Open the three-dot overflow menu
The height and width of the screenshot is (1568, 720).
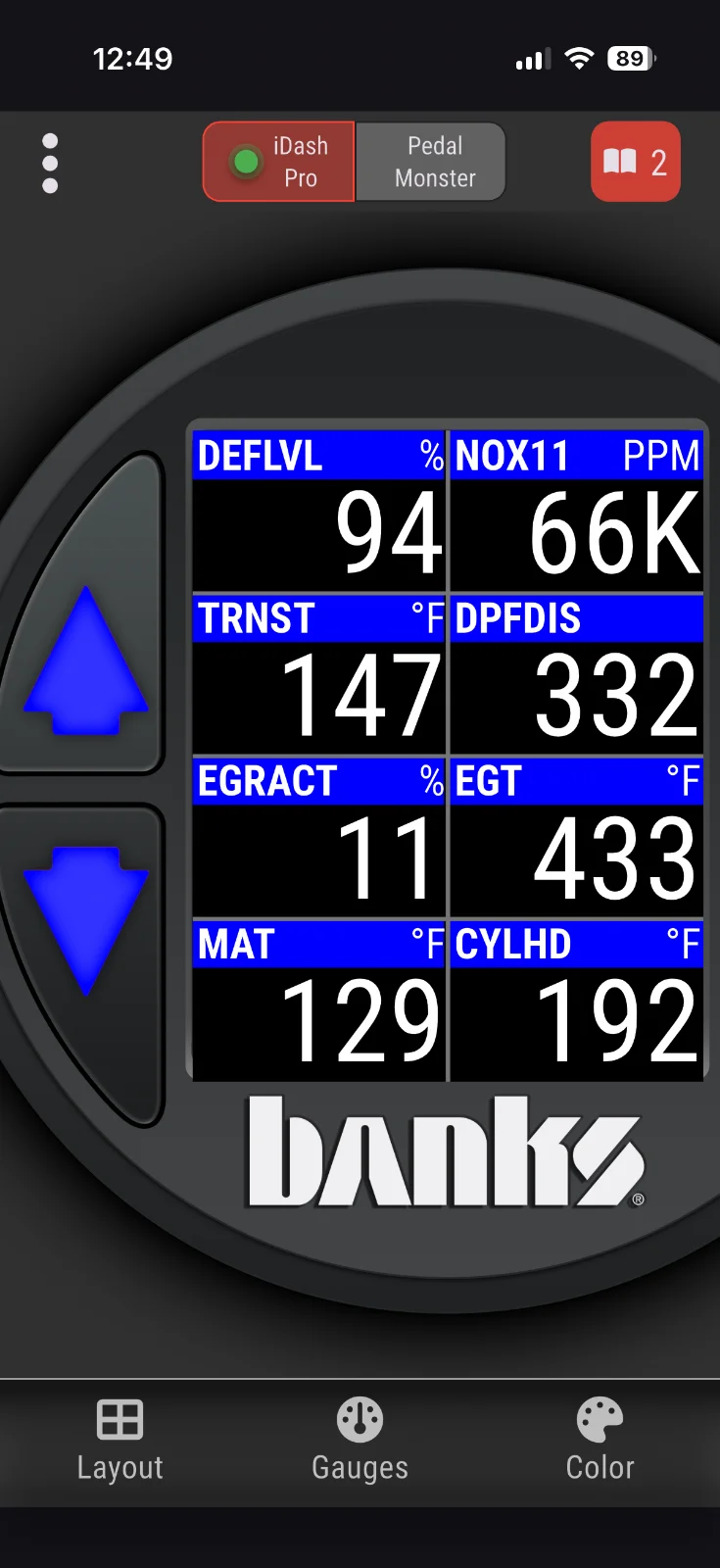(50, 163)
